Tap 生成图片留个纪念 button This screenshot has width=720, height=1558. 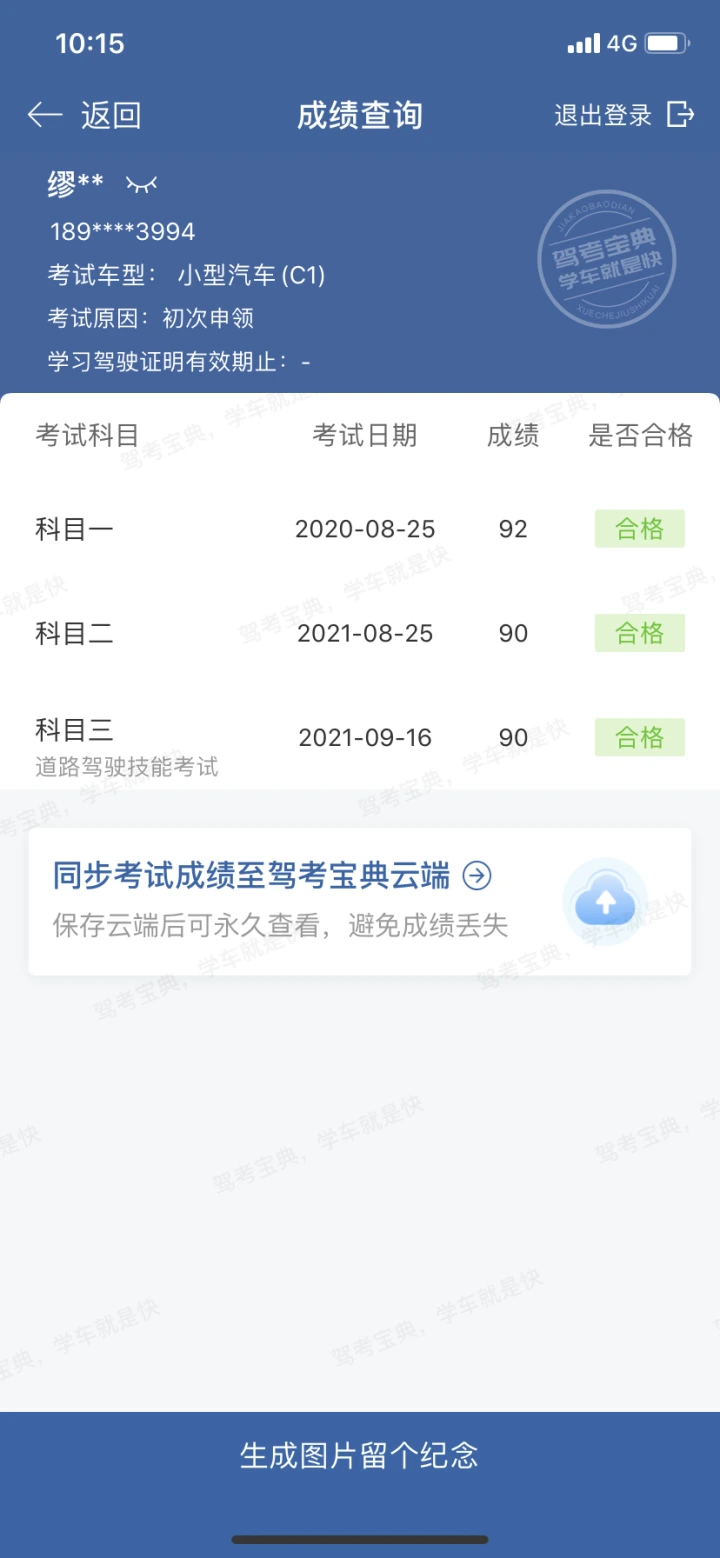click(x=360, y=1455)
